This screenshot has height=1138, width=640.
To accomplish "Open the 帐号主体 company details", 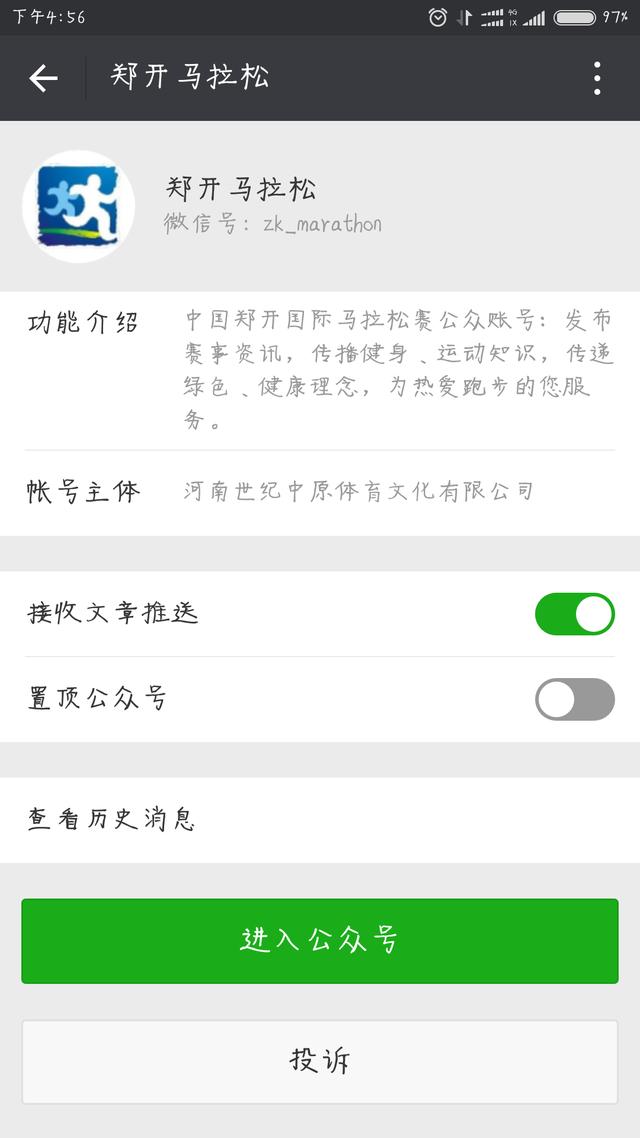I will [x=358, y=492].
